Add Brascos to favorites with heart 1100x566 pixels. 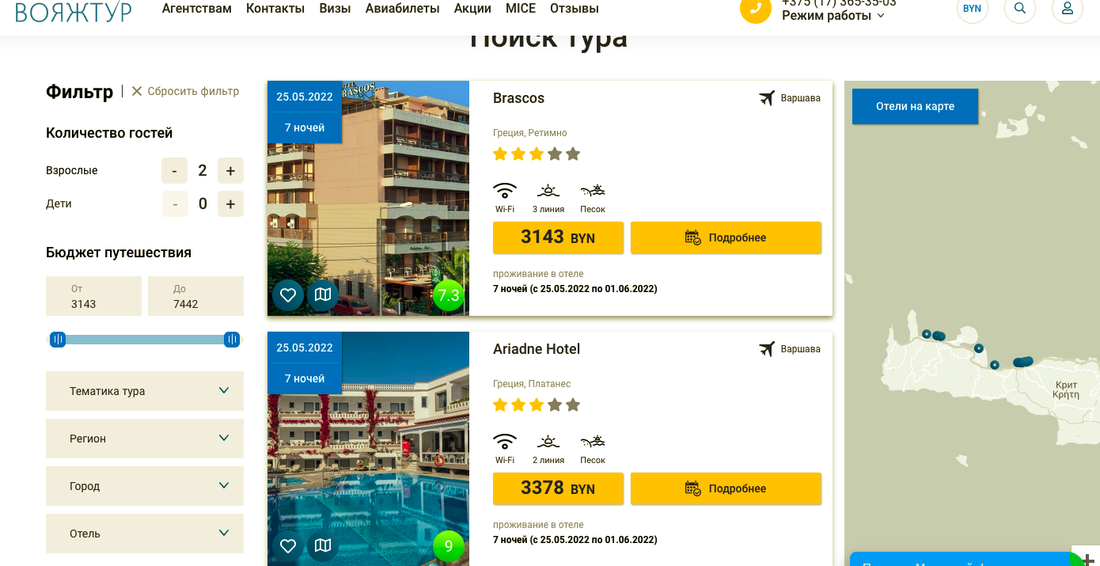tap(288, 295)
